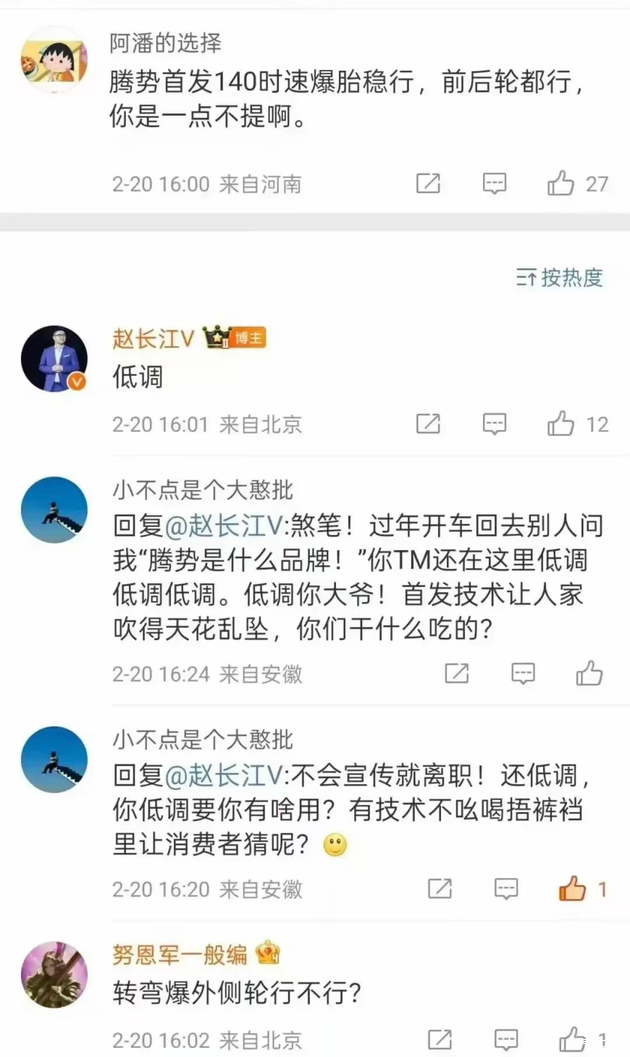Forward the comment posted at 16:20

coord(439,888)
